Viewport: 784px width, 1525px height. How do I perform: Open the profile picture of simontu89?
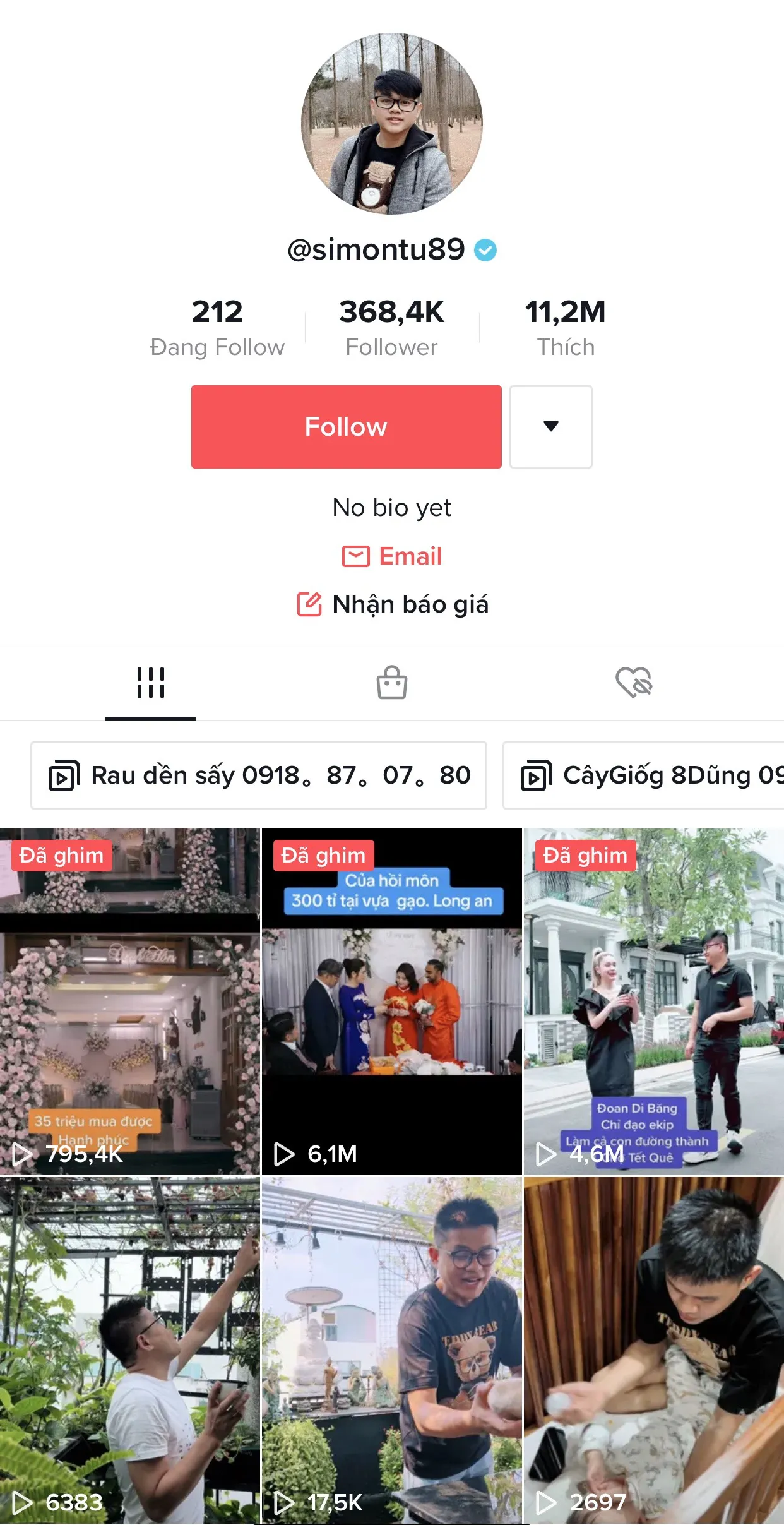click(x=392, y=124)
